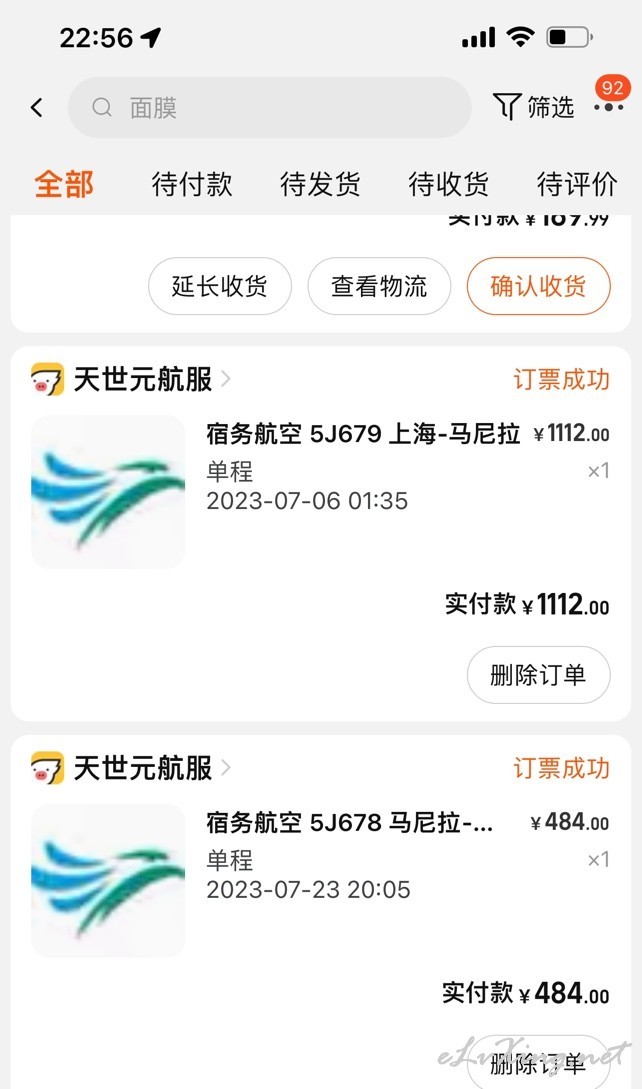Tap the 面膜 search field
Screen dimensions: 642x1089
coord(270,108)
